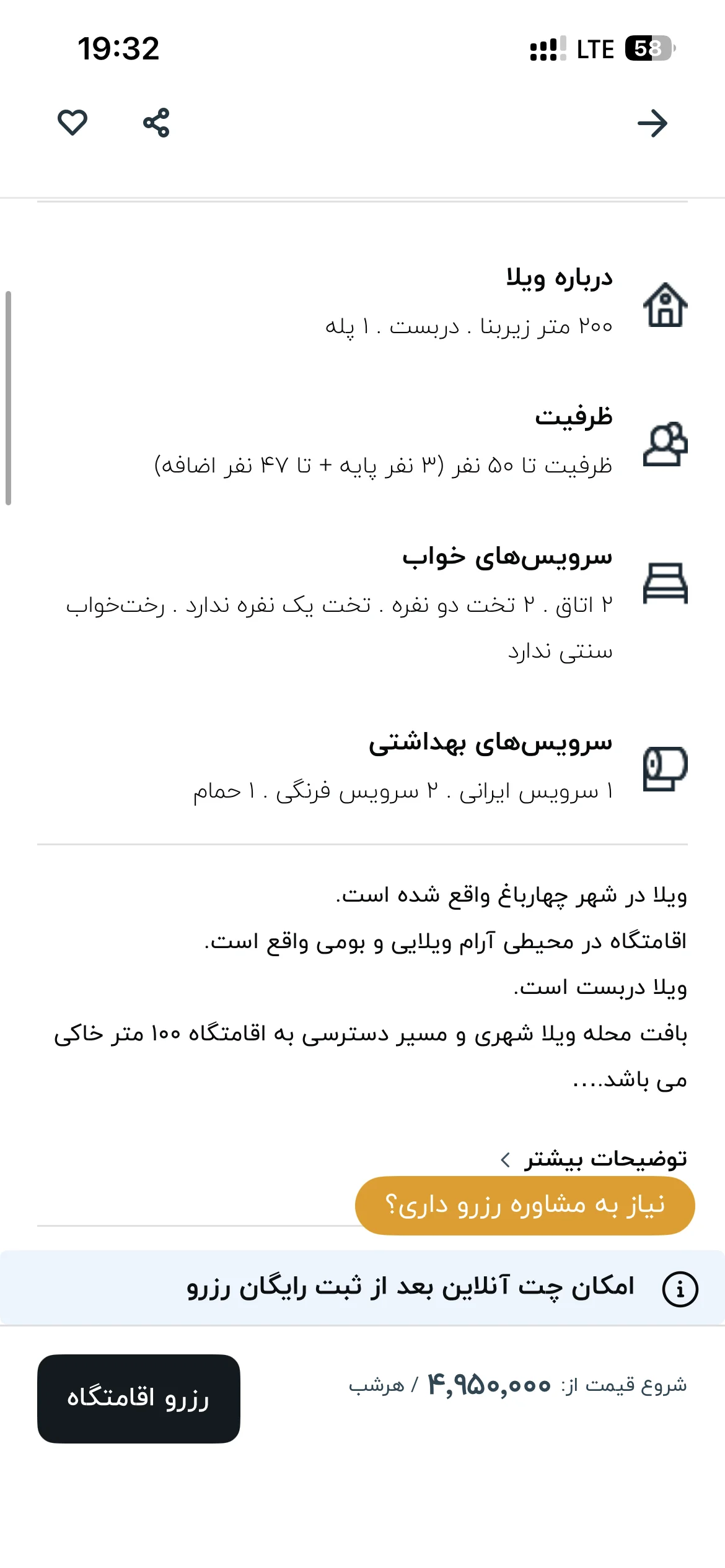Add this villa to favorites with heart icon

(72, 122)
